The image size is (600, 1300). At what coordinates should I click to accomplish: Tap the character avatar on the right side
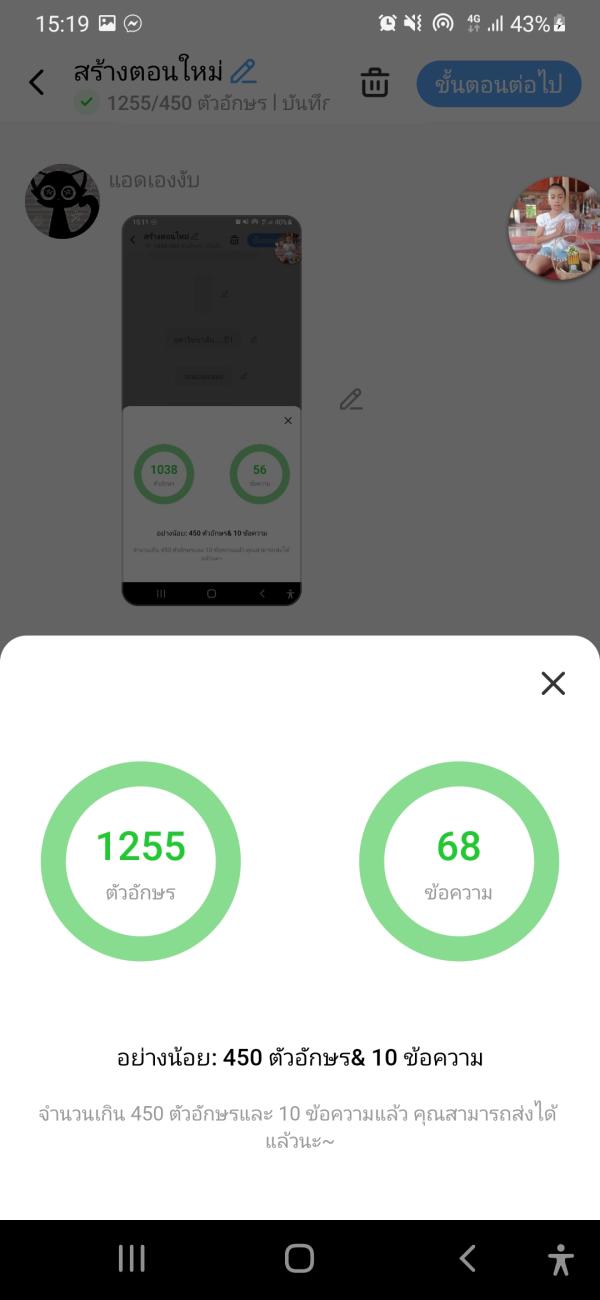click(x=553, y=228)
